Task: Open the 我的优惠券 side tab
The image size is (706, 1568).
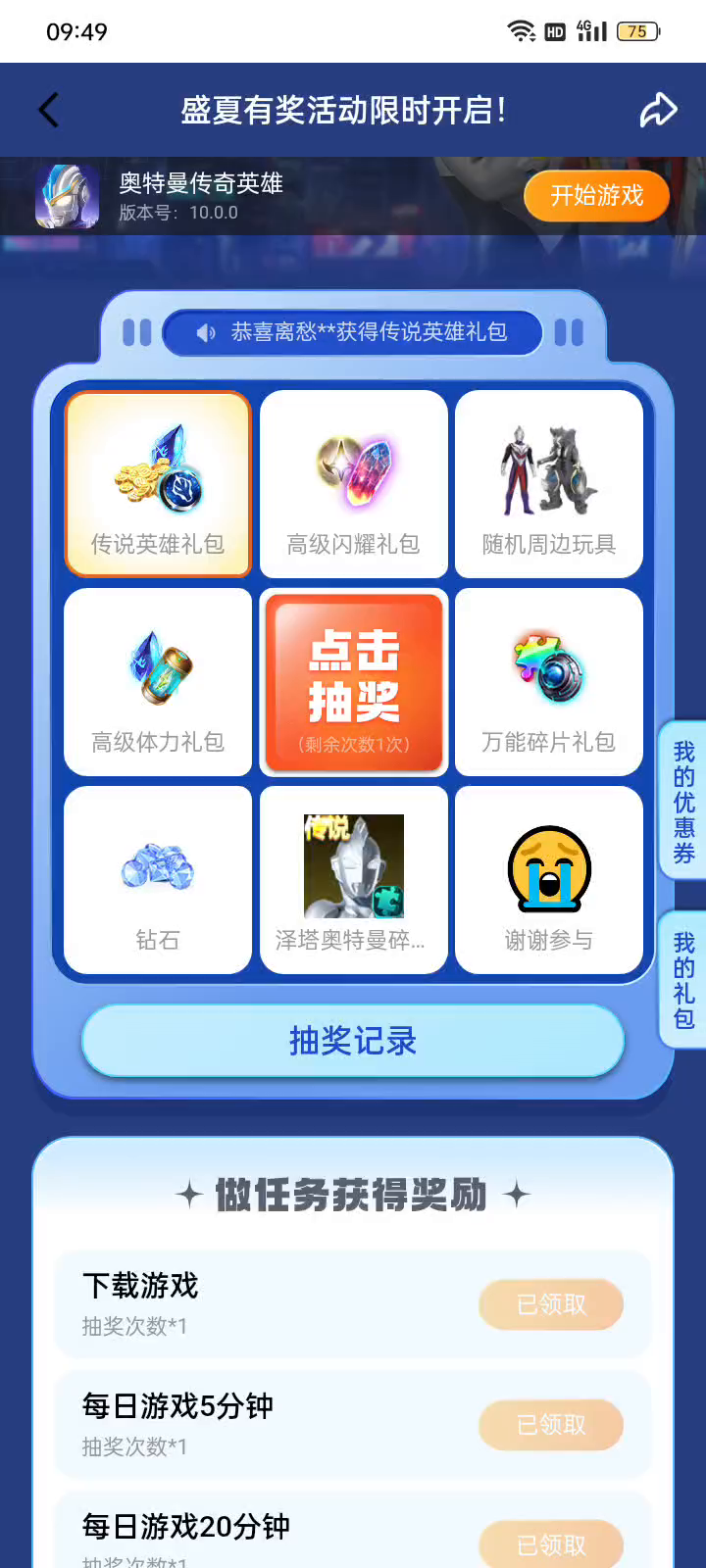Action: pyautogui.click(x=683, y=802)
